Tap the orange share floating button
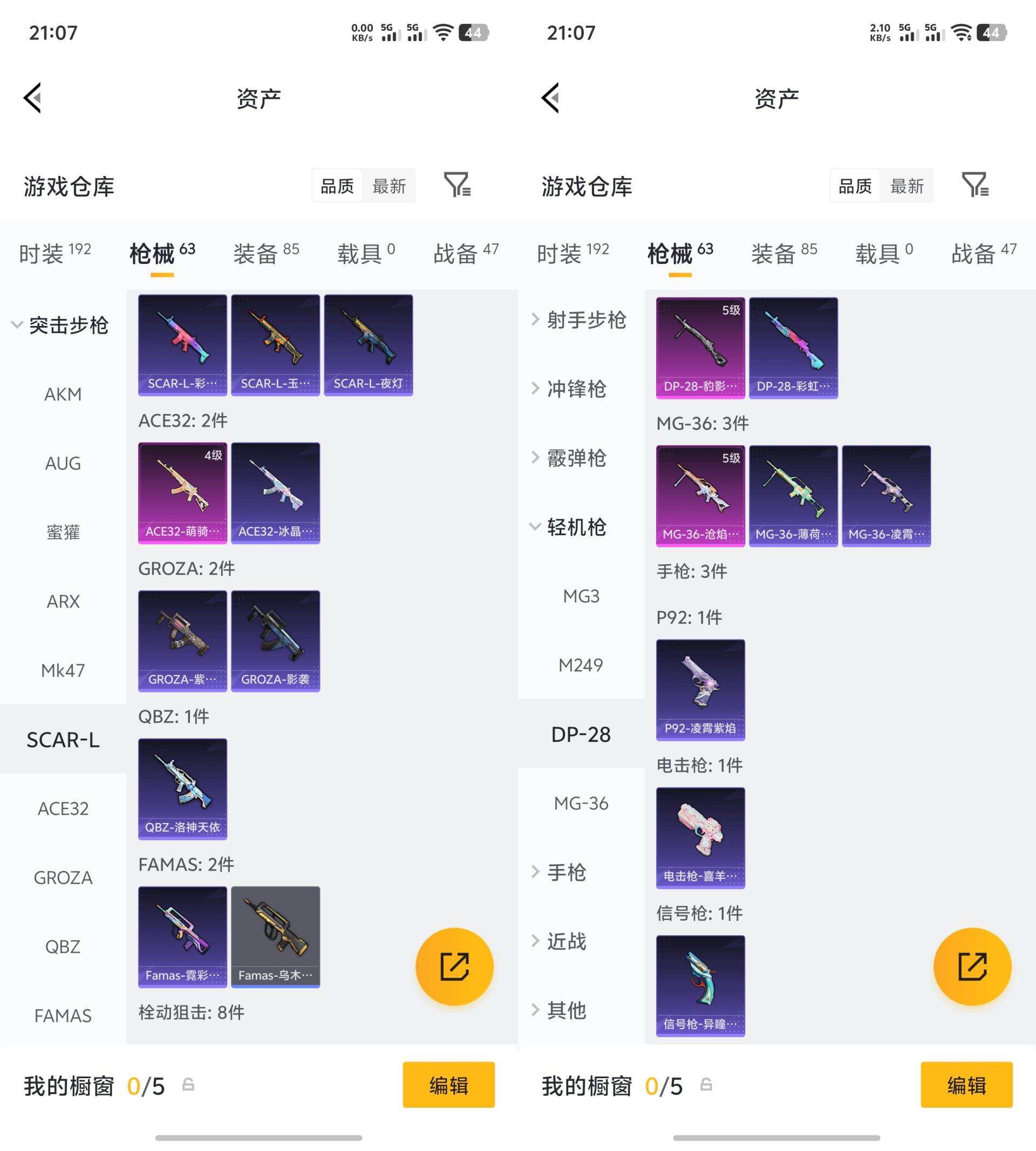This screenshot has height=1151, width=1036. [454, 966]
